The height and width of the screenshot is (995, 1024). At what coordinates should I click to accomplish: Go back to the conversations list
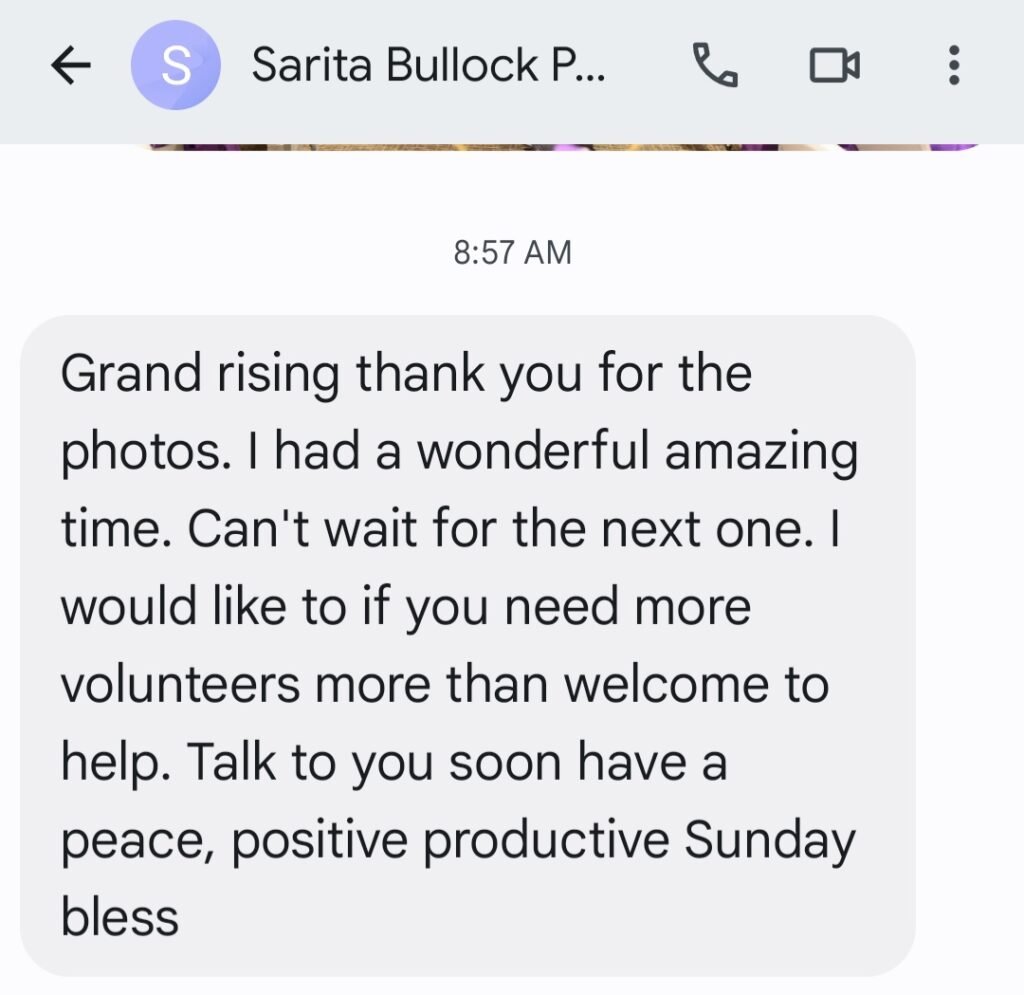tap(71, 67)
